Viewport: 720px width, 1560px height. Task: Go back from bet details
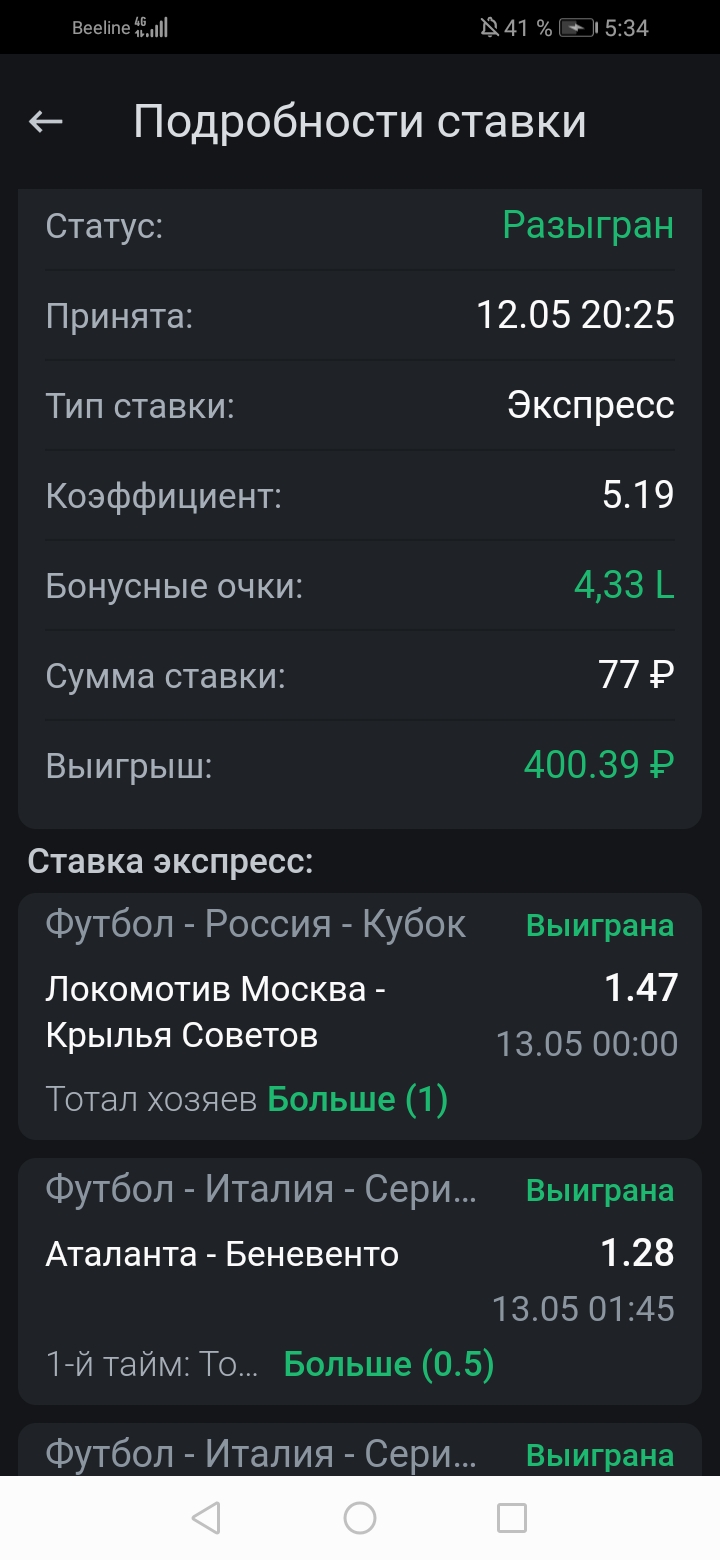click(46, 122)
